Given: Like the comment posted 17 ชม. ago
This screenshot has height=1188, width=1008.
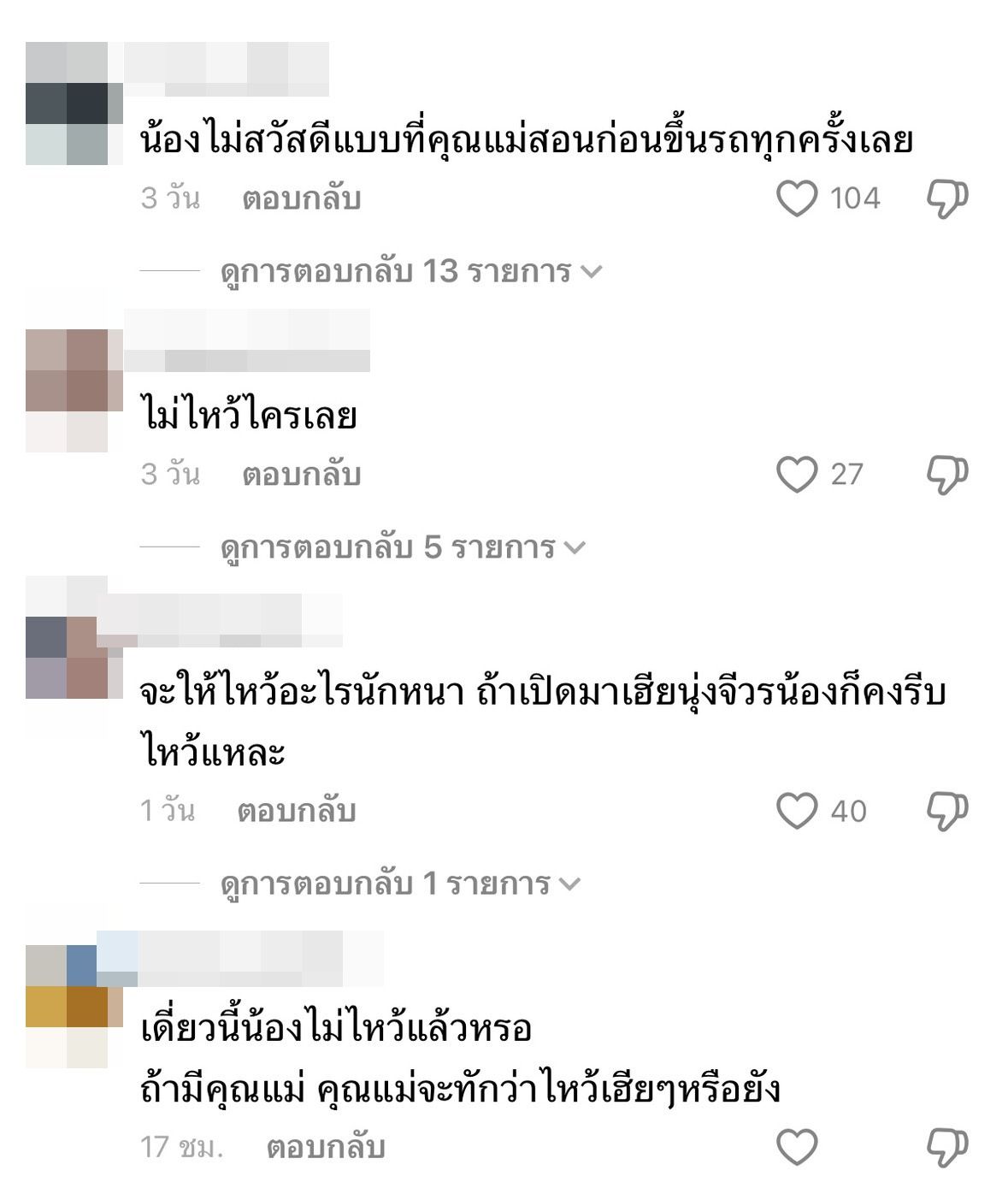Looking at the screenshot, I should pyautogui.click(x=797, y=1147).
